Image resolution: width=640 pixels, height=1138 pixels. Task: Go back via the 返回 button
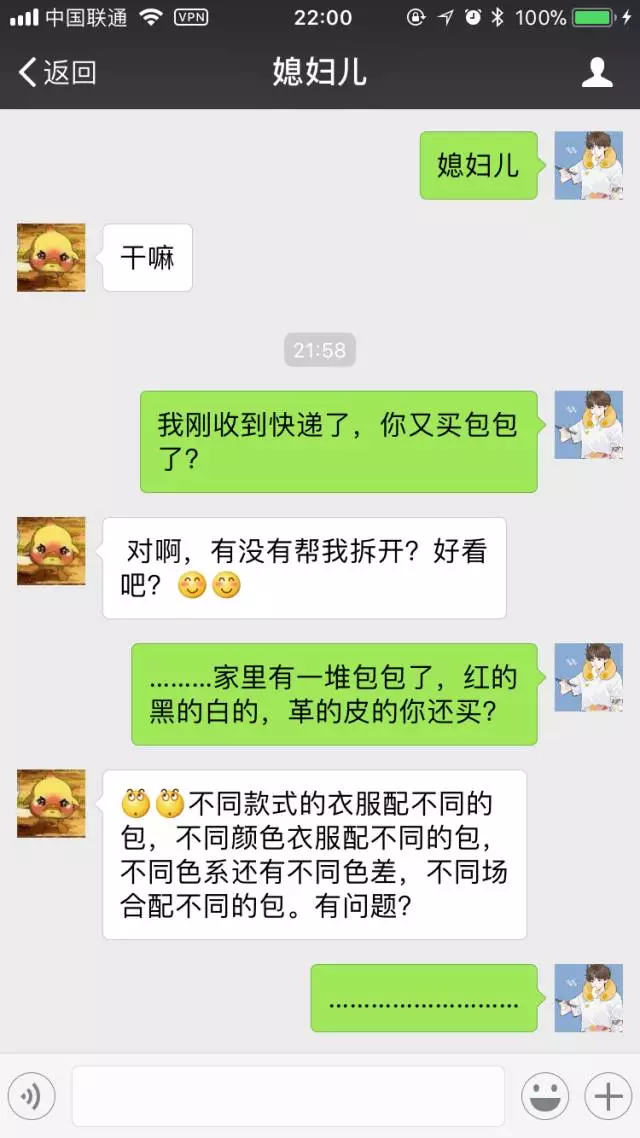tap(57, 72)
